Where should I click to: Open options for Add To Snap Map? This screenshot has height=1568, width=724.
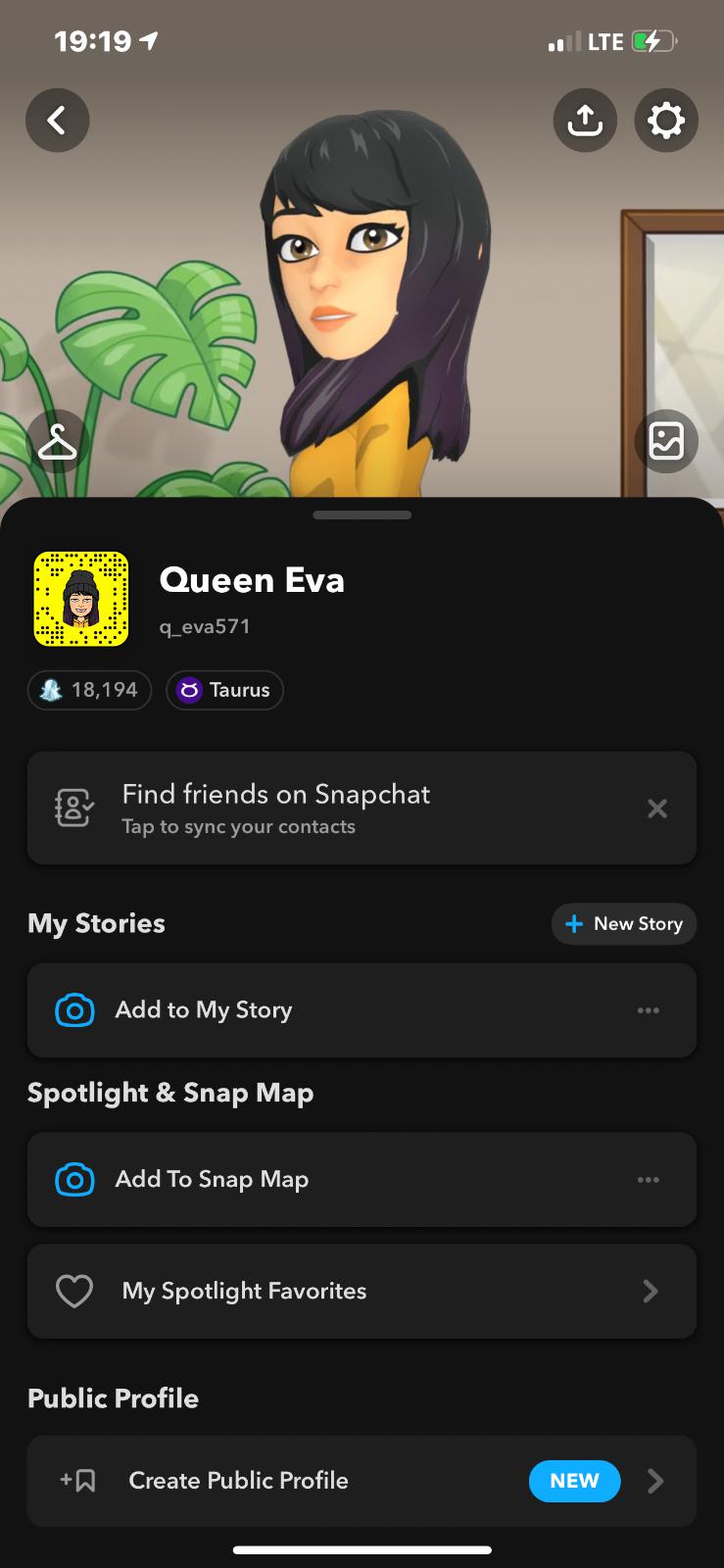(x=649, y=1180)
